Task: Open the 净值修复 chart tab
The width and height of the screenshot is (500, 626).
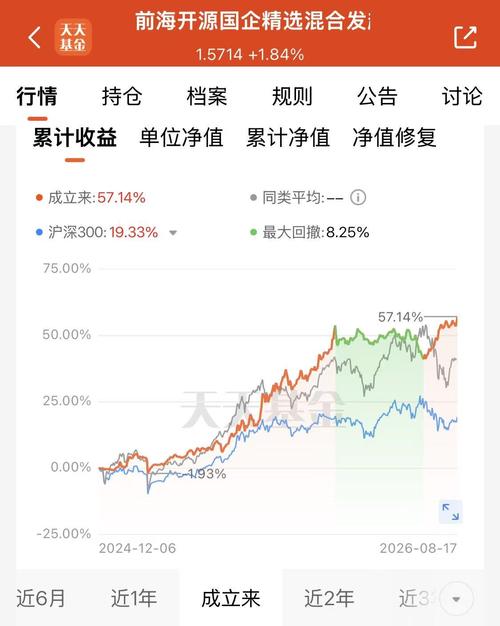Action: 394,137
